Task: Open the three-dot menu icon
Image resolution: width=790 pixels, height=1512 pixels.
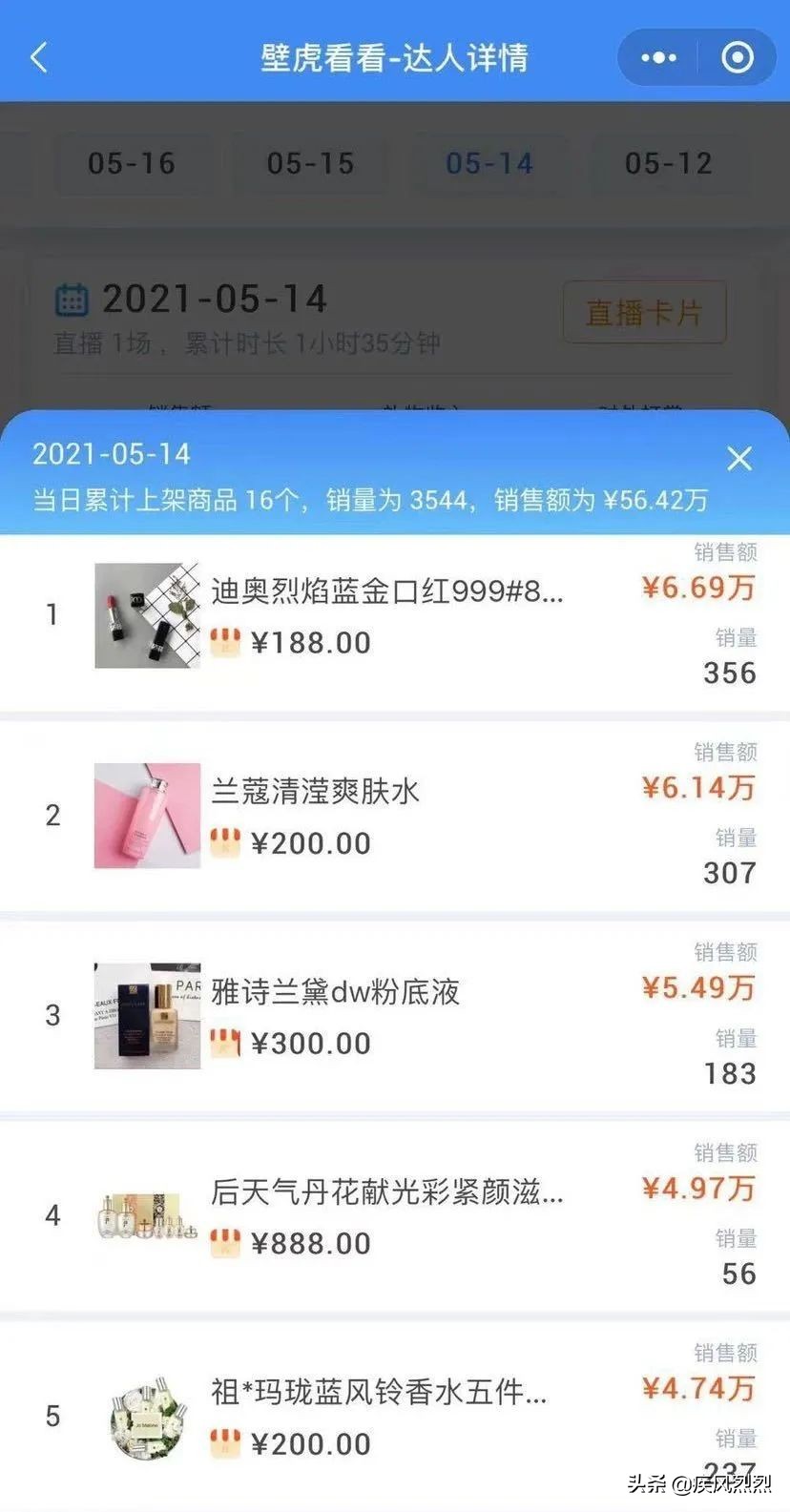Action: click(656, 57)
